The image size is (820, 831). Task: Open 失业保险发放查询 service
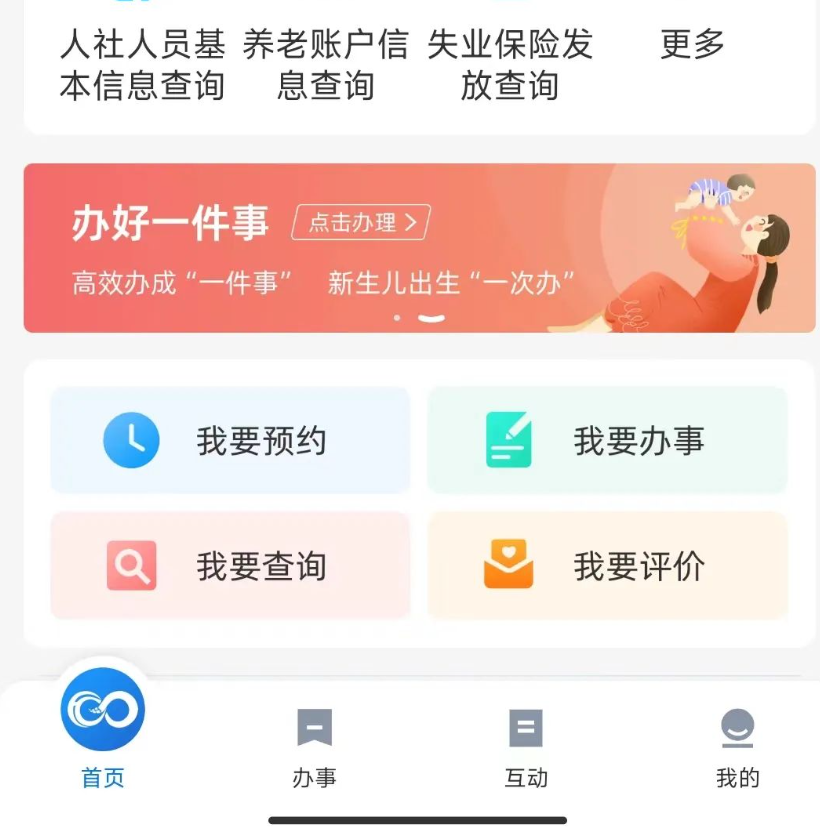[x=509, y=65]
